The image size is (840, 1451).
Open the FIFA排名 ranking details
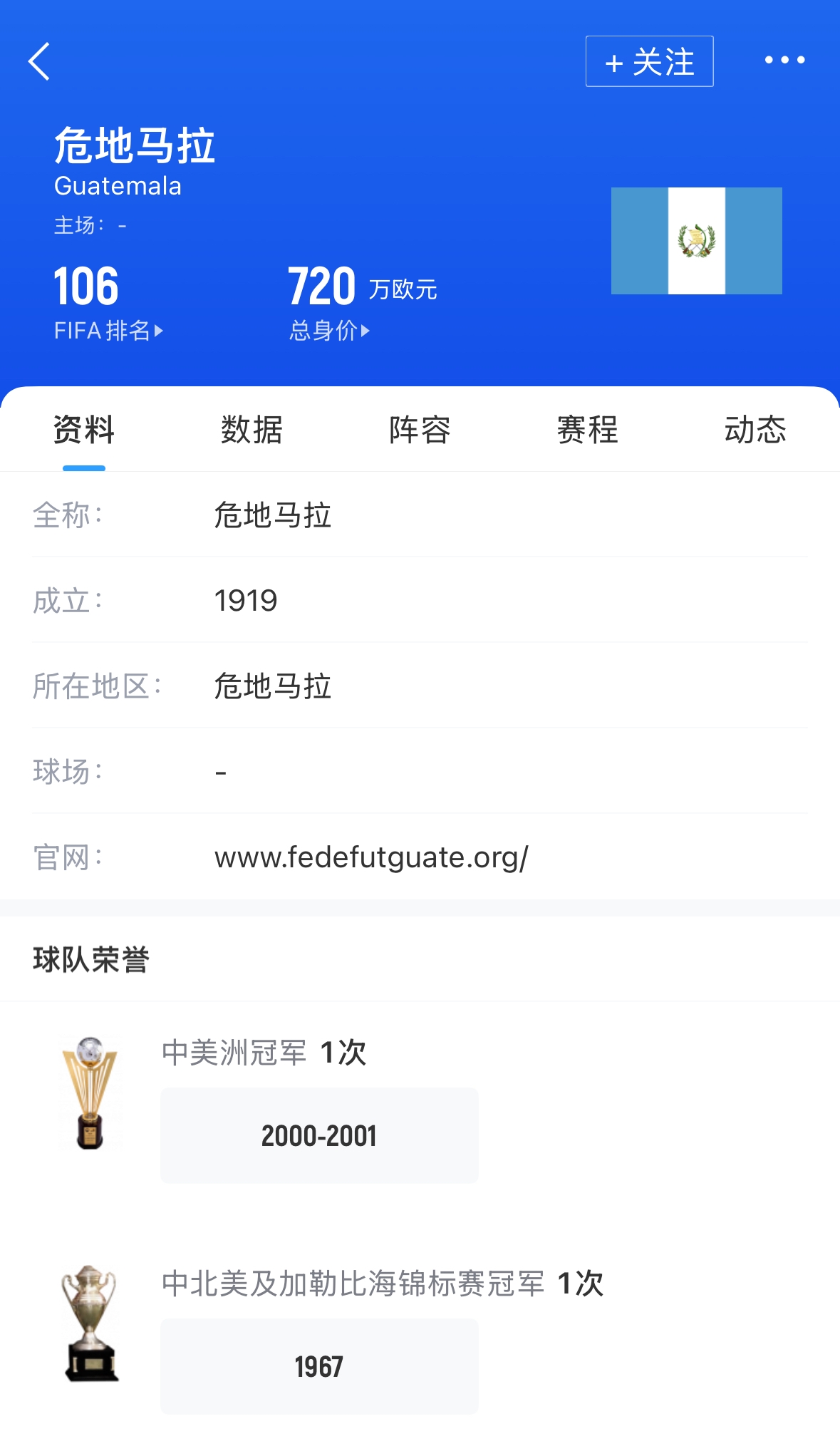[108, 330]
